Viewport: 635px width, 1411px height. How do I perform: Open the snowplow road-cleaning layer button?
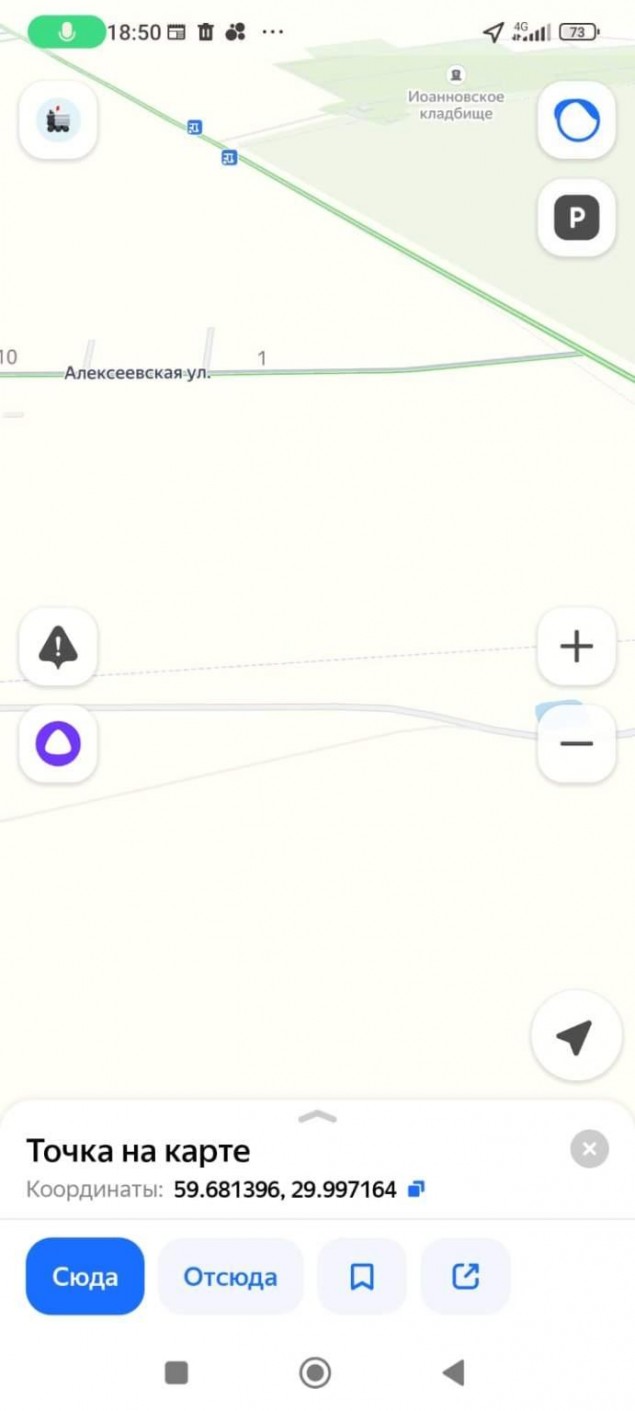click(x=58, y=120)
